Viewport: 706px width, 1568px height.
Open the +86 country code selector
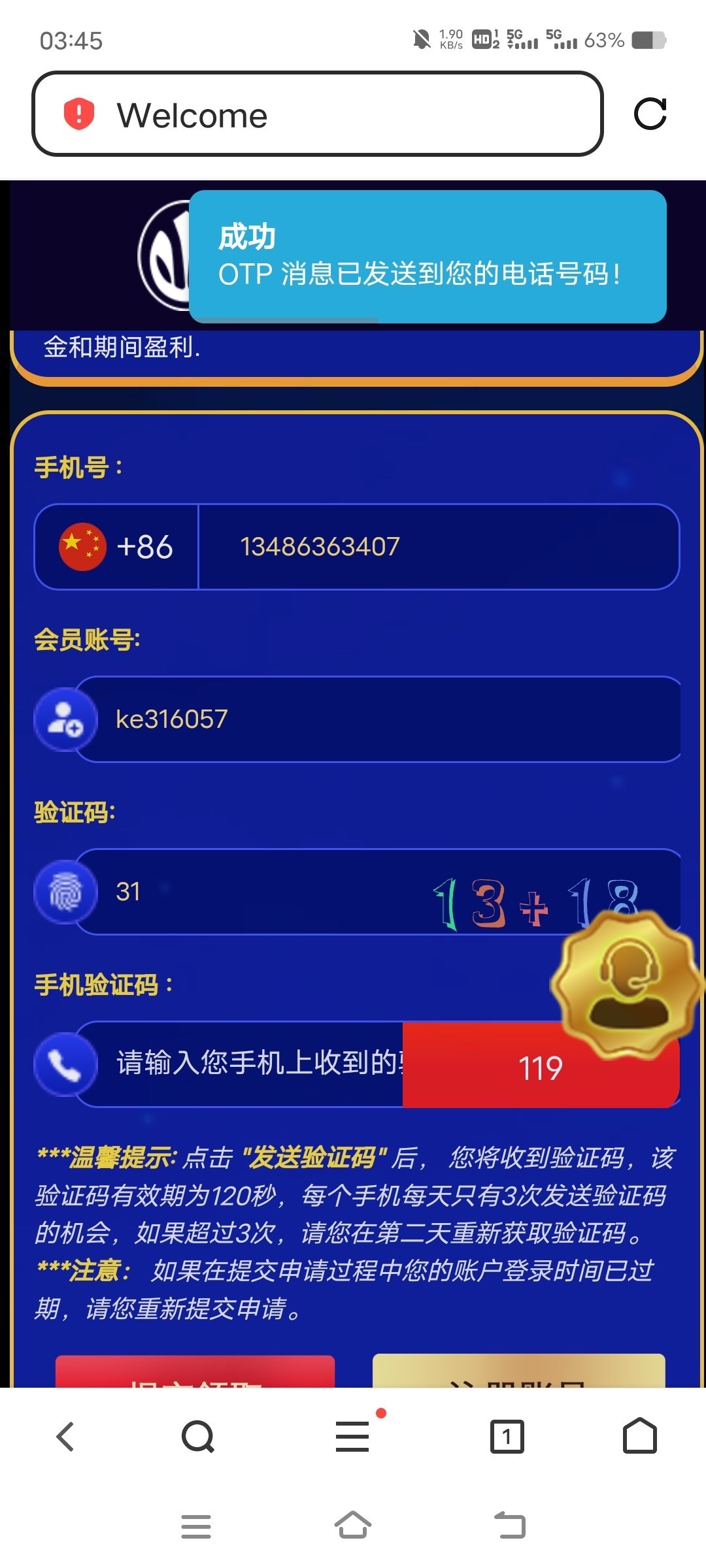(x=116, y=547)
